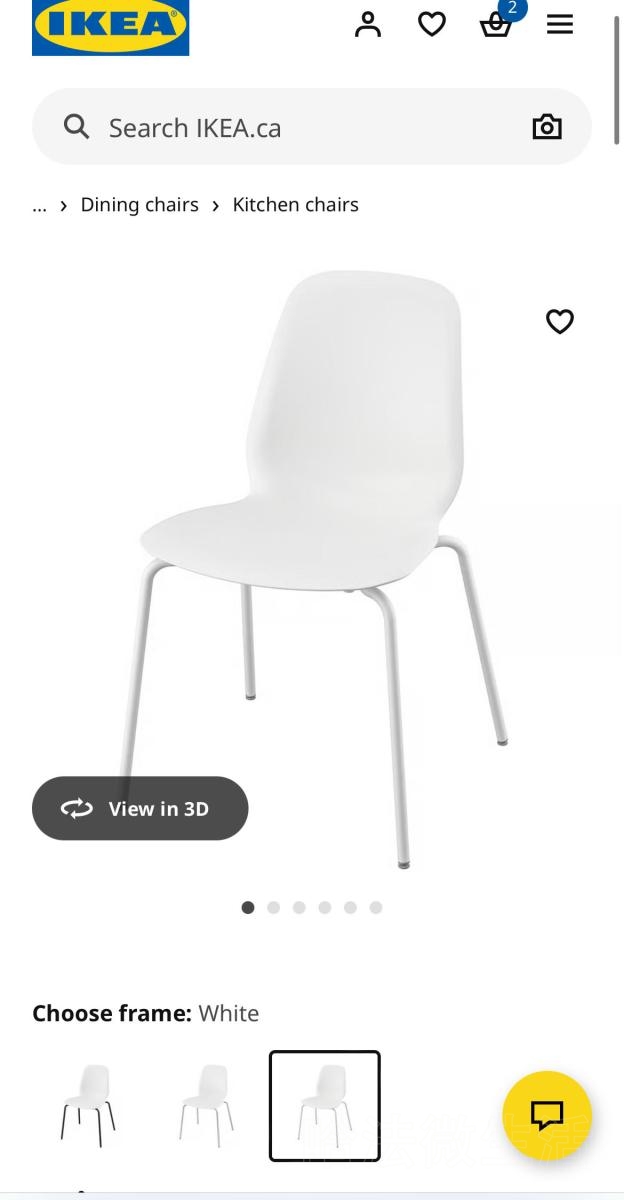This screenshot has width=624, height=1200.
Task: Choose the selected white frame option
Action: coord(325,1105)
